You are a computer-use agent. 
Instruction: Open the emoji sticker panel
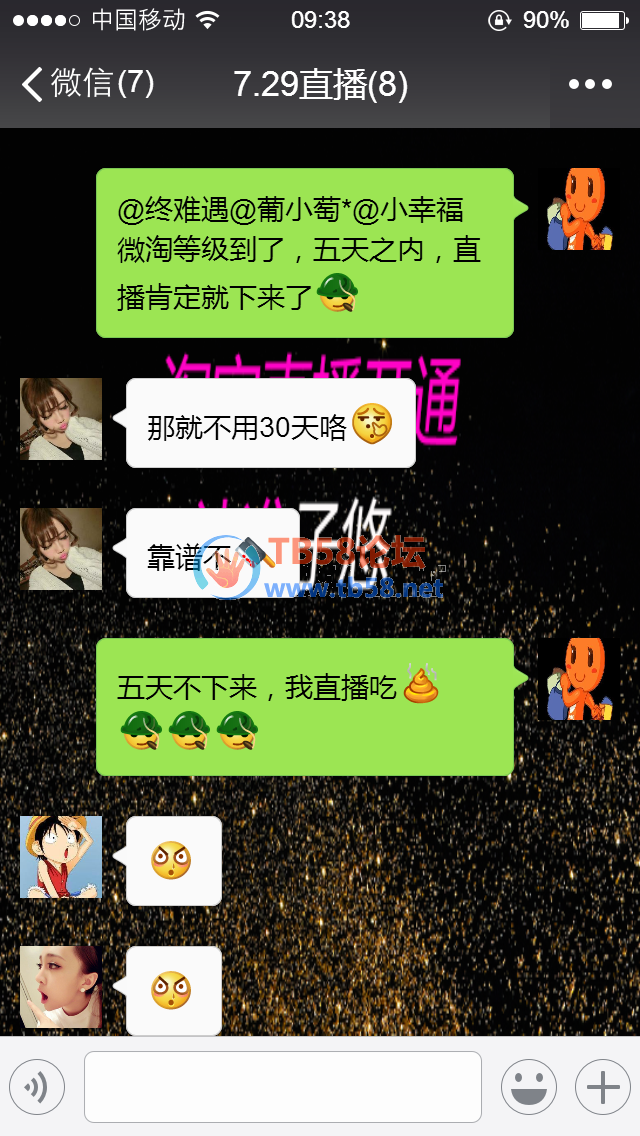(528, 1087)
